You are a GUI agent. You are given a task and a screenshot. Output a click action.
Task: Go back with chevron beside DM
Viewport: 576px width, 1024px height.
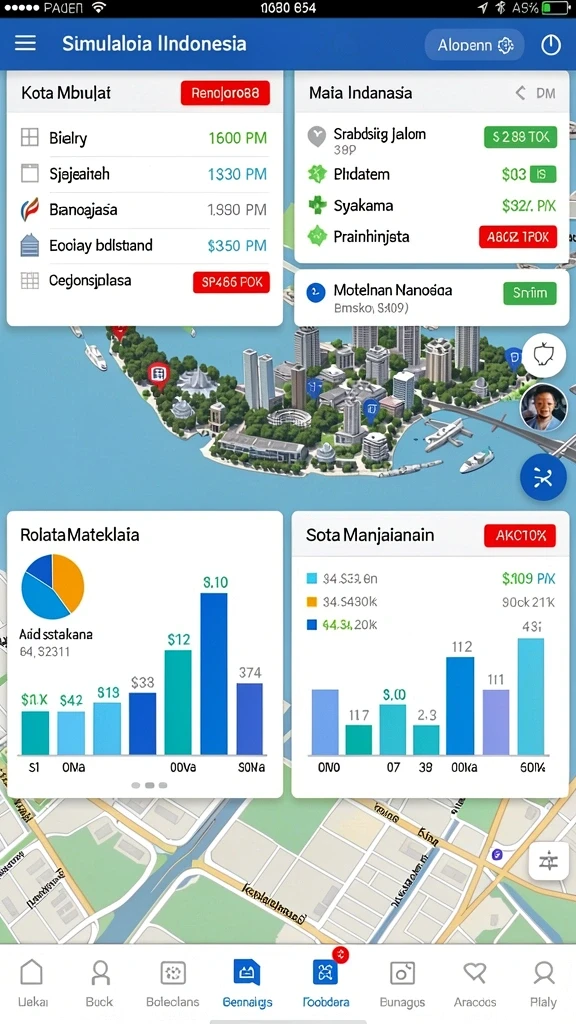[x=520, y=93]
